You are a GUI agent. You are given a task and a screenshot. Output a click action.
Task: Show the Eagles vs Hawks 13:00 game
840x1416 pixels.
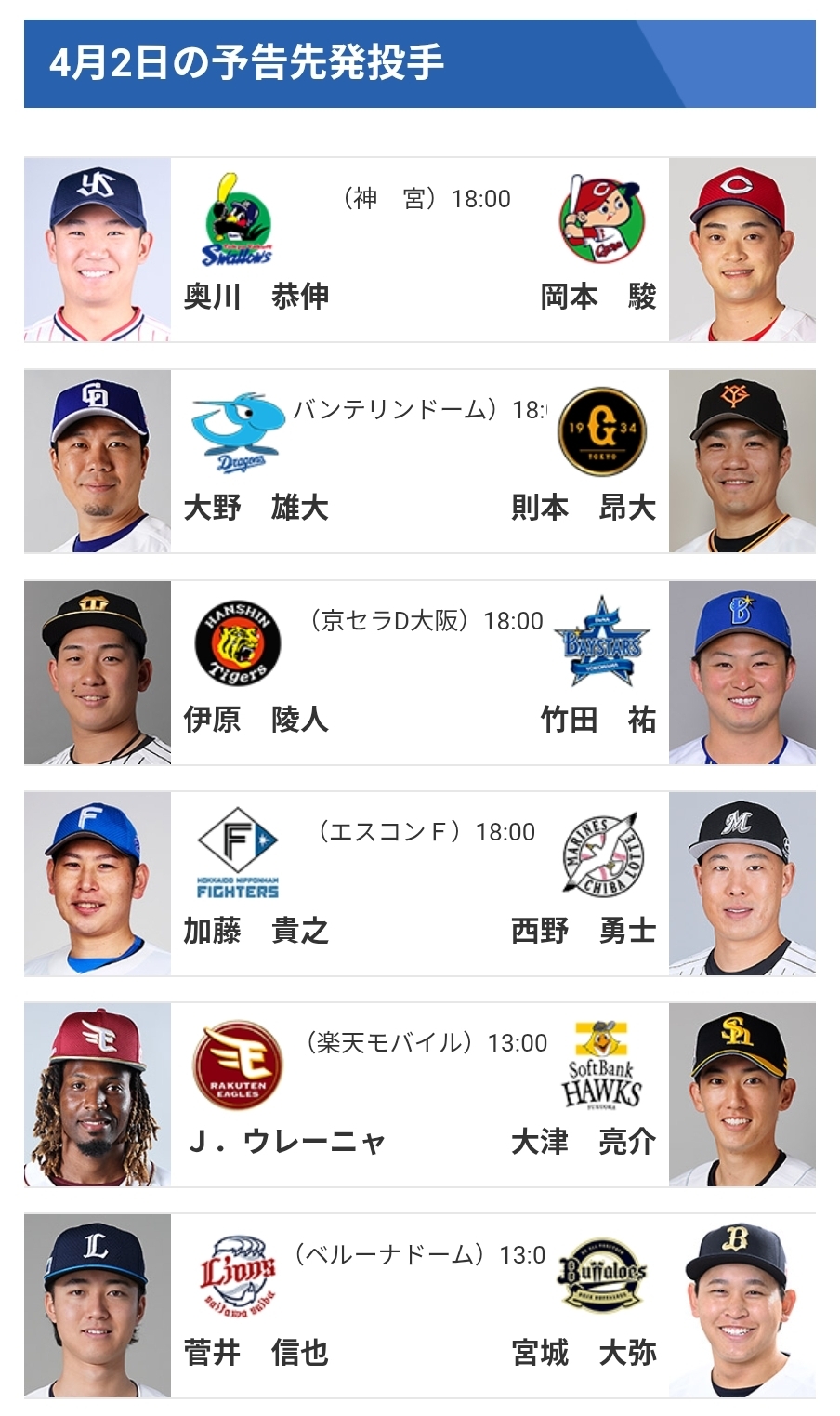[x=419, y=1094]
